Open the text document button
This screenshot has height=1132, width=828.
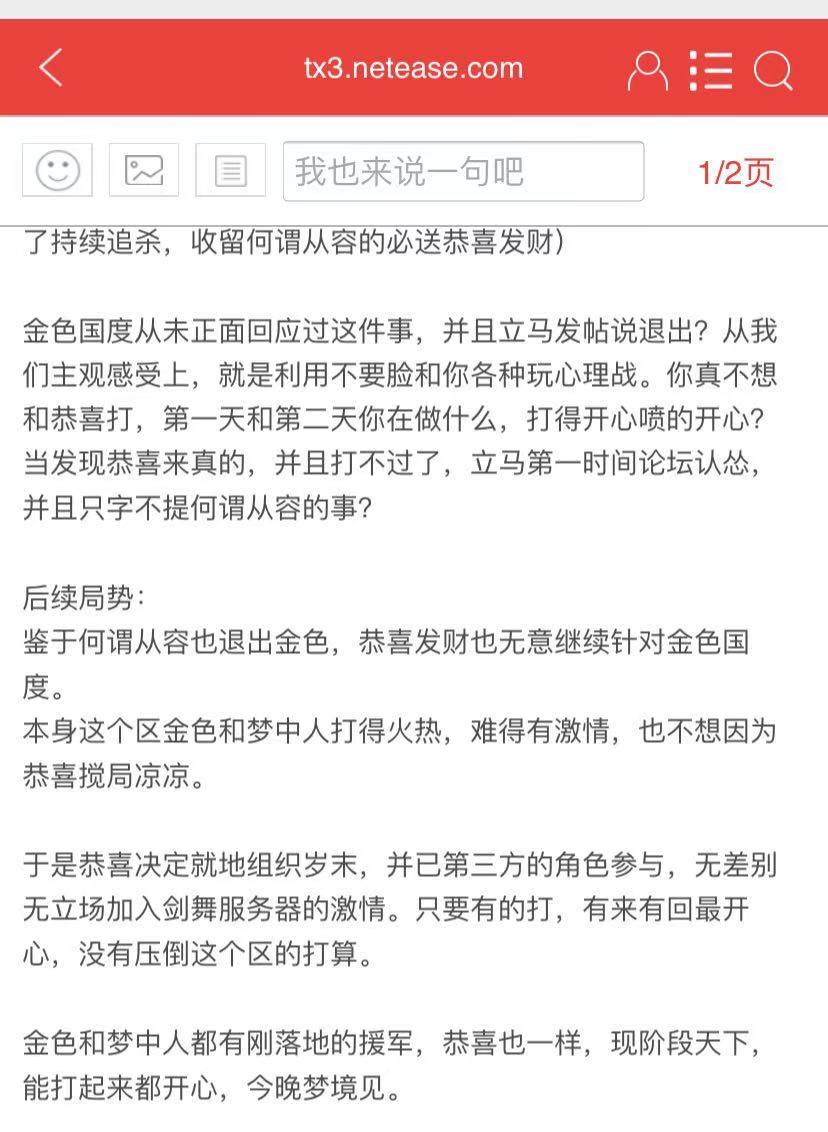click(230, 170)
